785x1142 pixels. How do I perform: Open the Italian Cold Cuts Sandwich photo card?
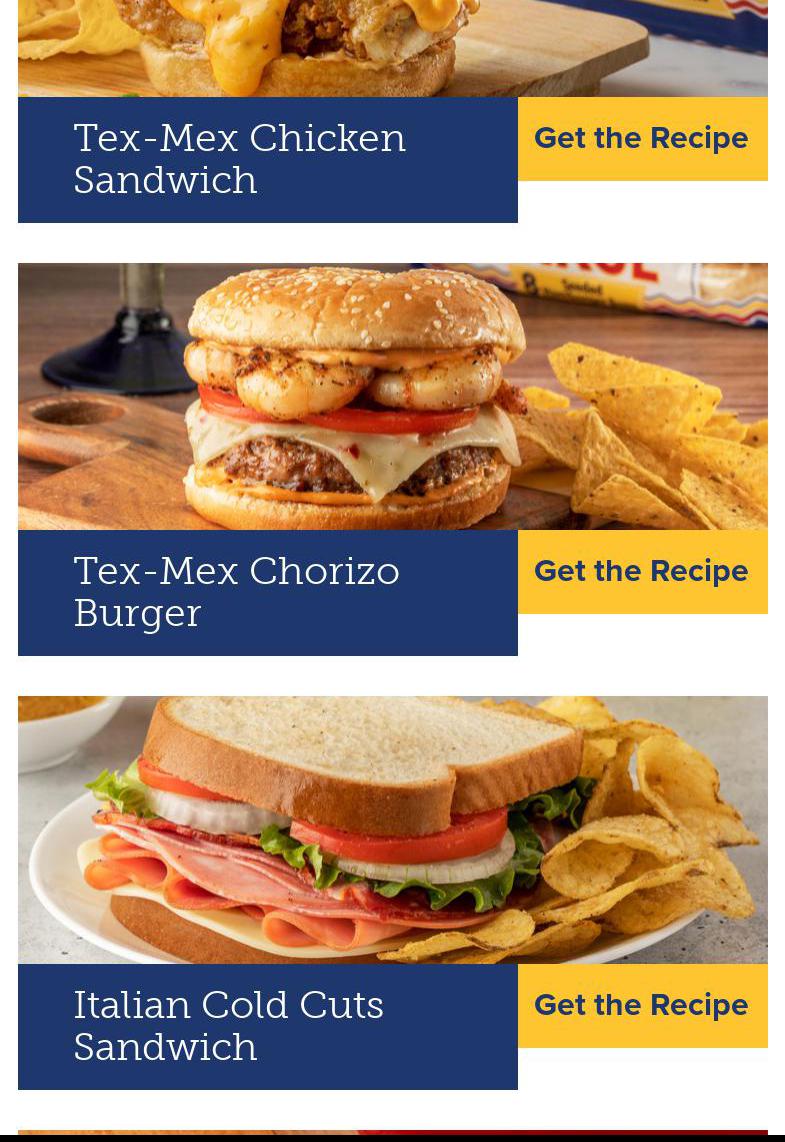pos(392,830)
